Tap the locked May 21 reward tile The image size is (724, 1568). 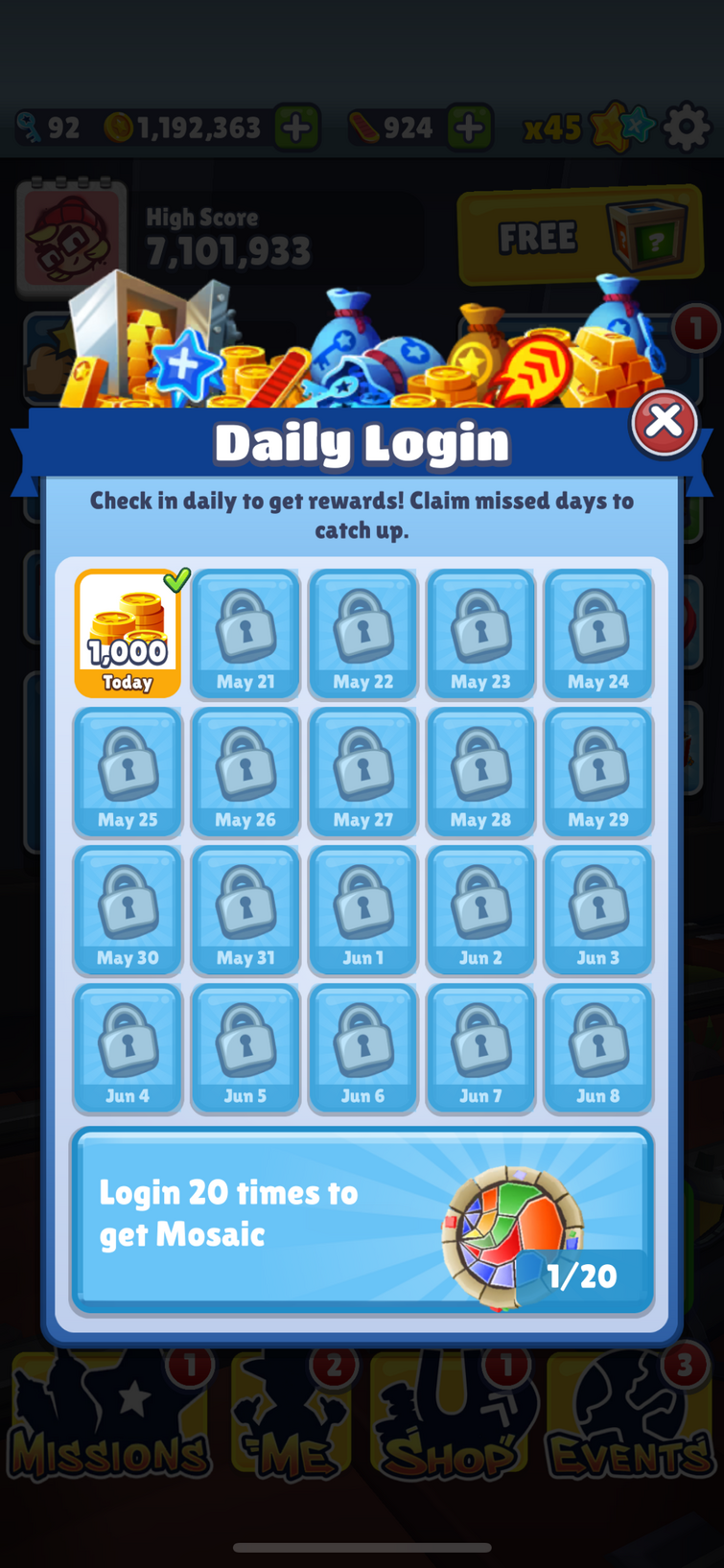tap(245, 633)
